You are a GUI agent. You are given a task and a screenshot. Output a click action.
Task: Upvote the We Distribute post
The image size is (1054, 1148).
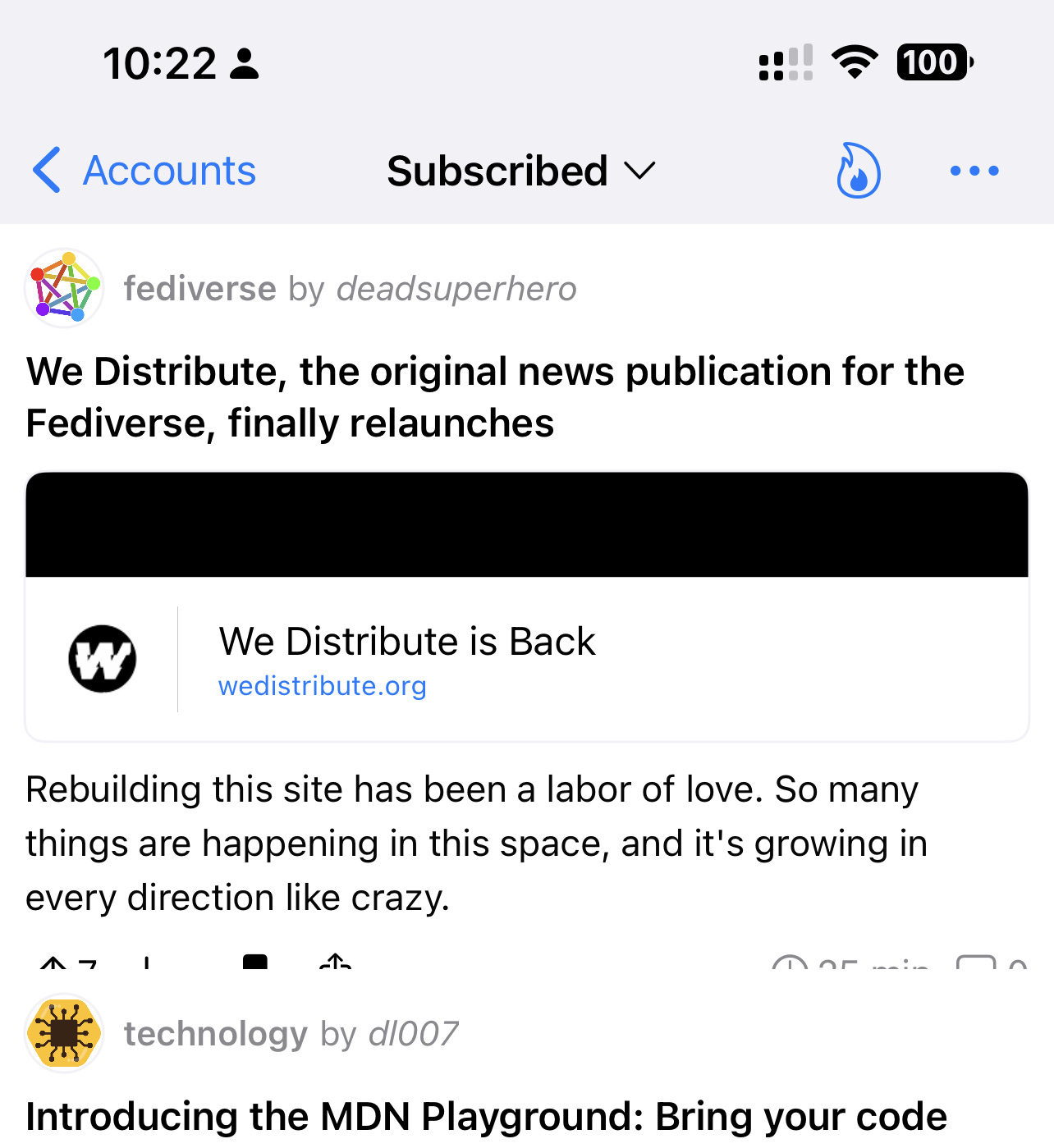pyautogui.click(x=53, y=970)
